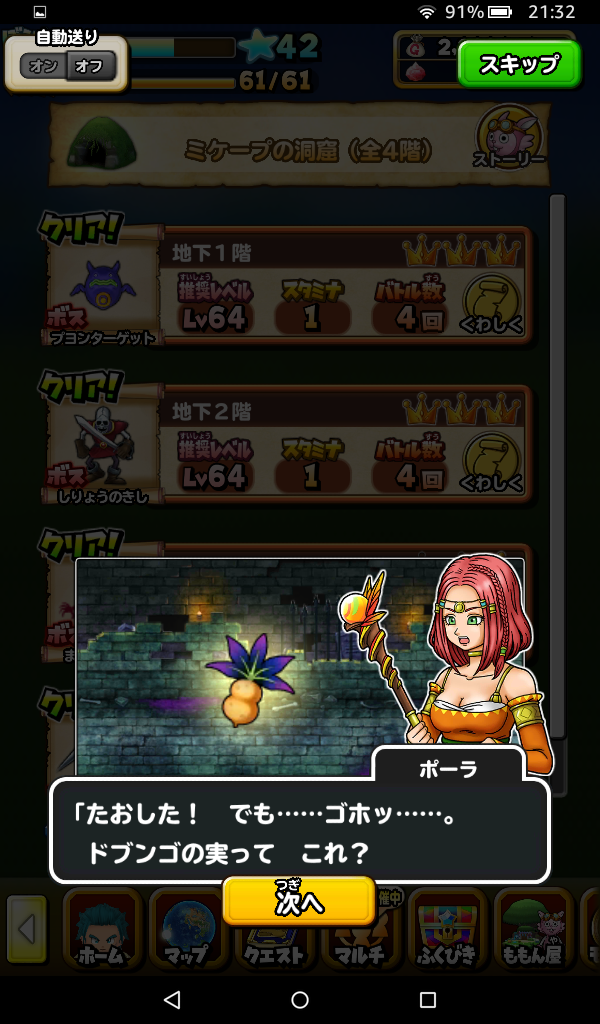The width and height of the screenshot is (600, 1024).
Task: Turn auto-advance on with the オン option
Action: tap(43, 67)
